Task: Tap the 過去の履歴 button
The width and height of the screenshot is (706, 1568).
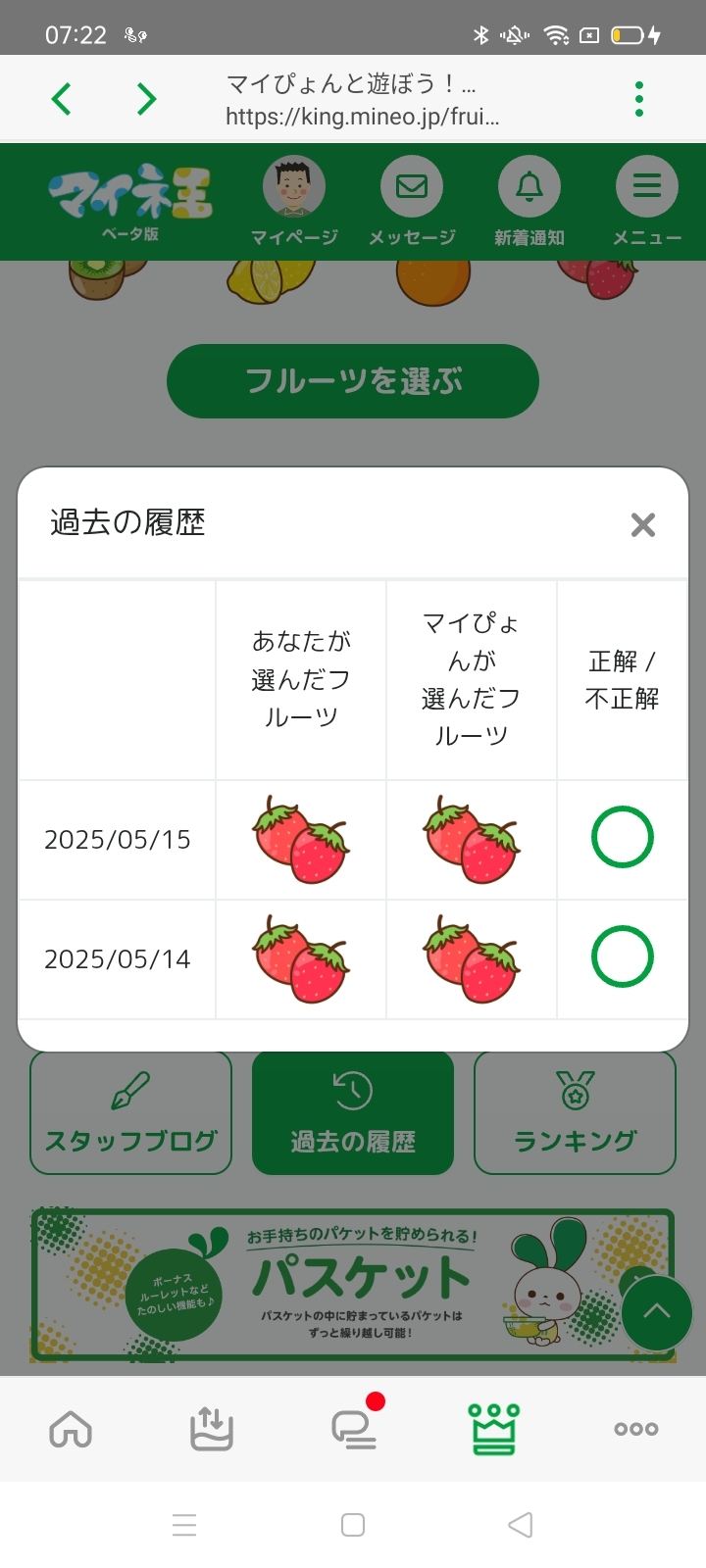Action: tap(353, 1113)
